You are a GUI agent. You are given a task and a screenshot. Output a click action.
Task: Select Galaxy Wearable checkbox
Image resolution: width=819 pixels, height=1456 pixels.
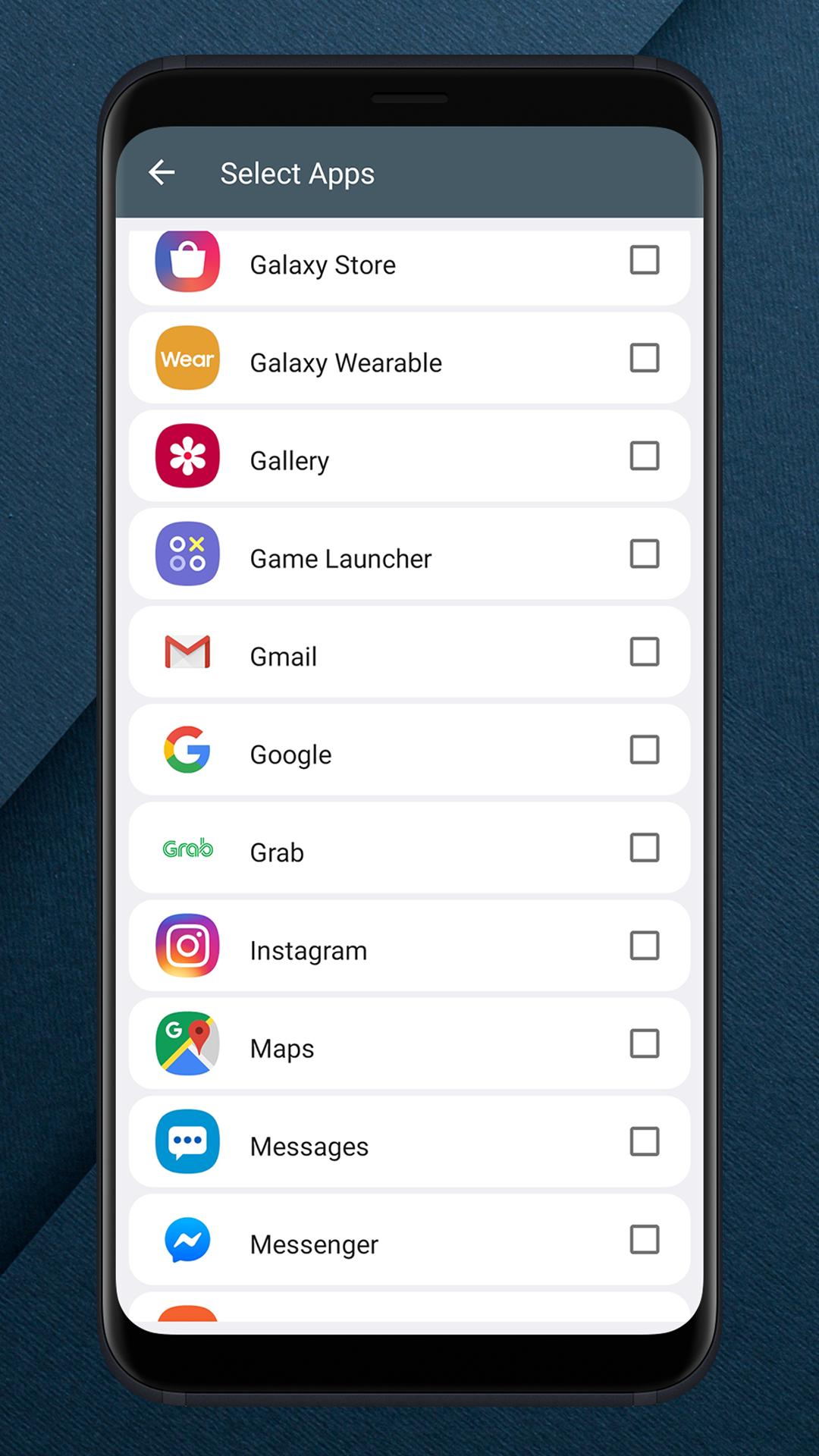[644, 358]
